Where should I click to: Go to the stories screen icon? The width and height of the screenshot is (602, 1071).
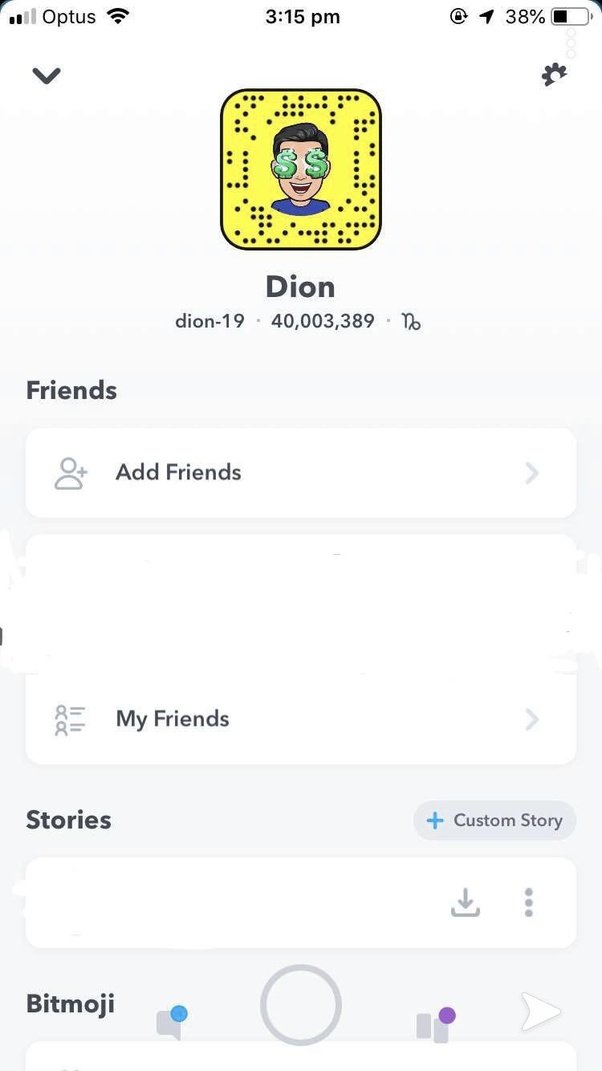435,1023
